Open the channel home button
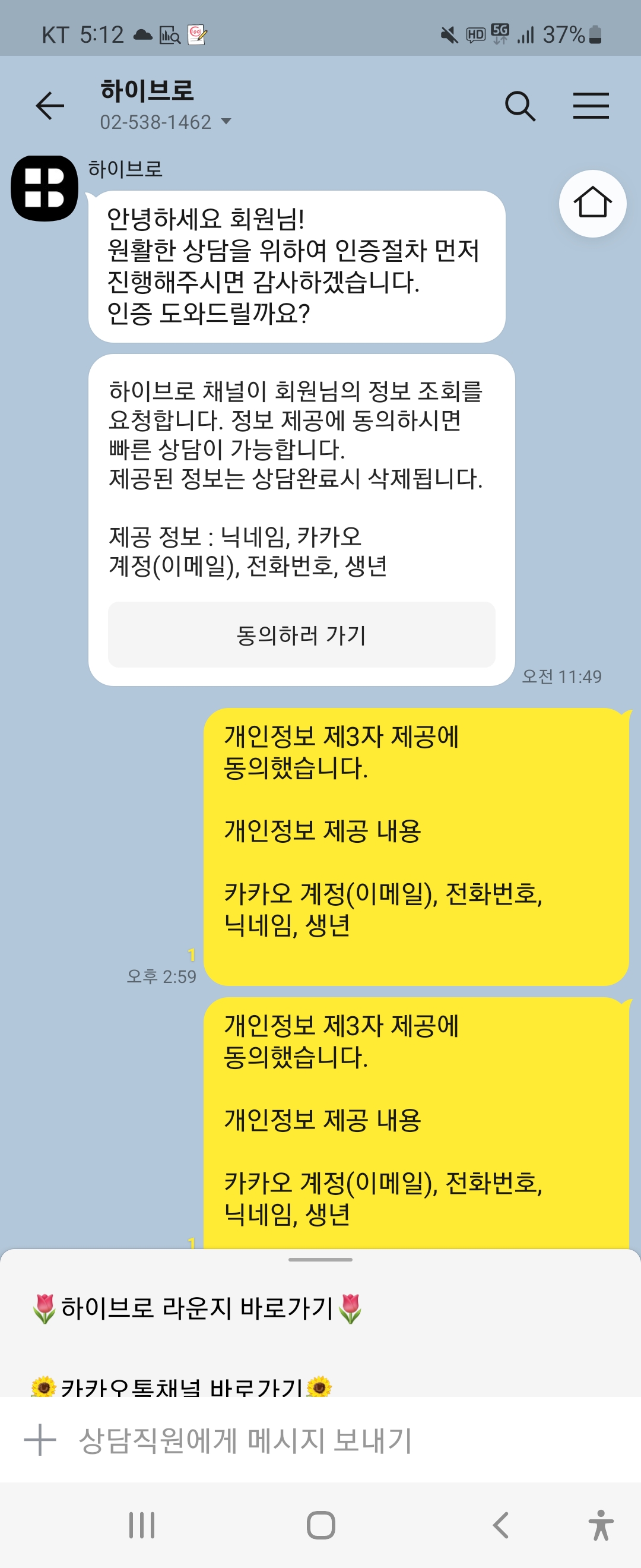Viewport: 641px width, 1568px height. coord(592,203)
